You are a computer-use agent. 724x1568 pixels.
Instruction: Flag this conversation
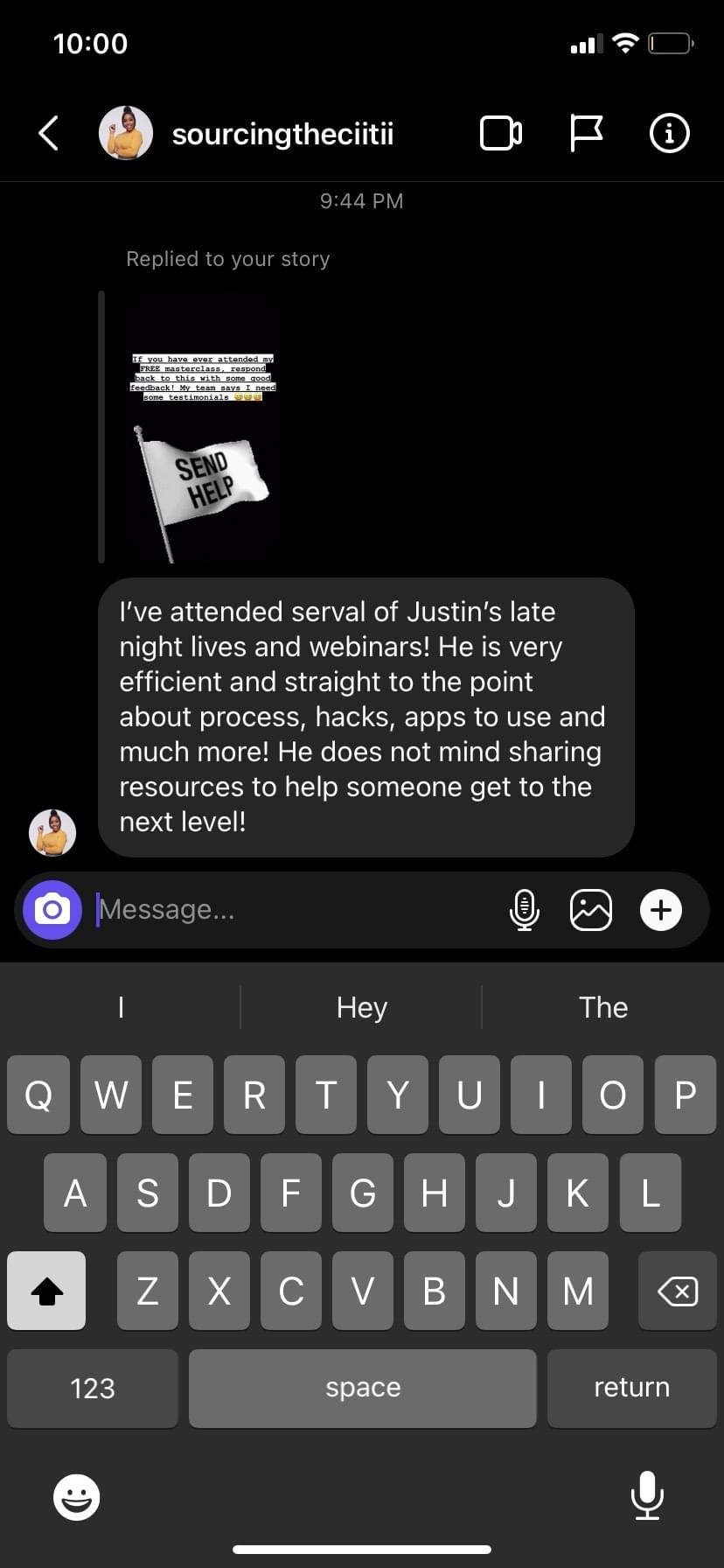point(586,133)
